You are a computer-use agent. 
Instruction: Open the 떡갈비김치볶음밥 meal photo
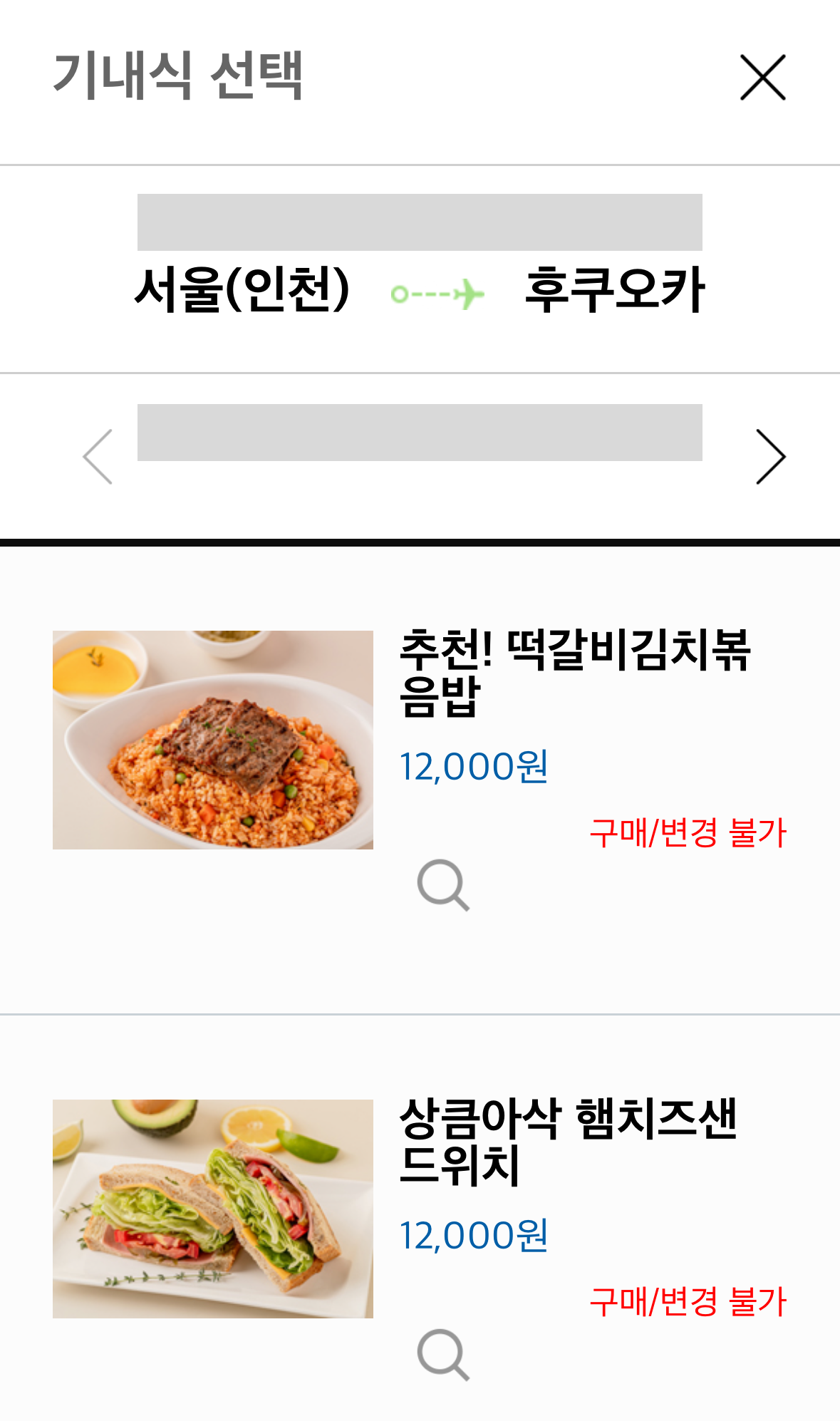(212, 740)
